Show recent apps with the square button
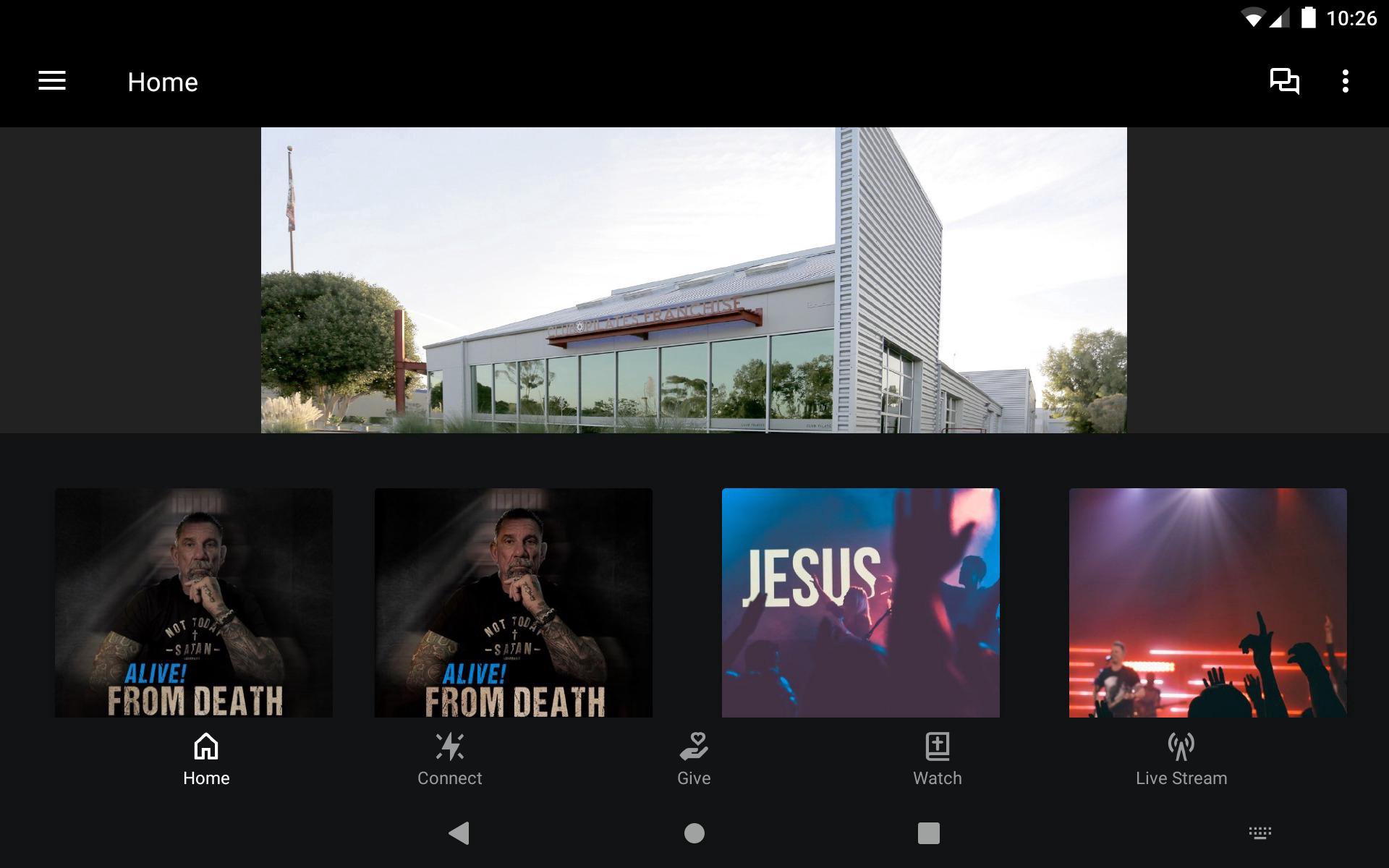 pyautogui.click(x=928, y=833)
